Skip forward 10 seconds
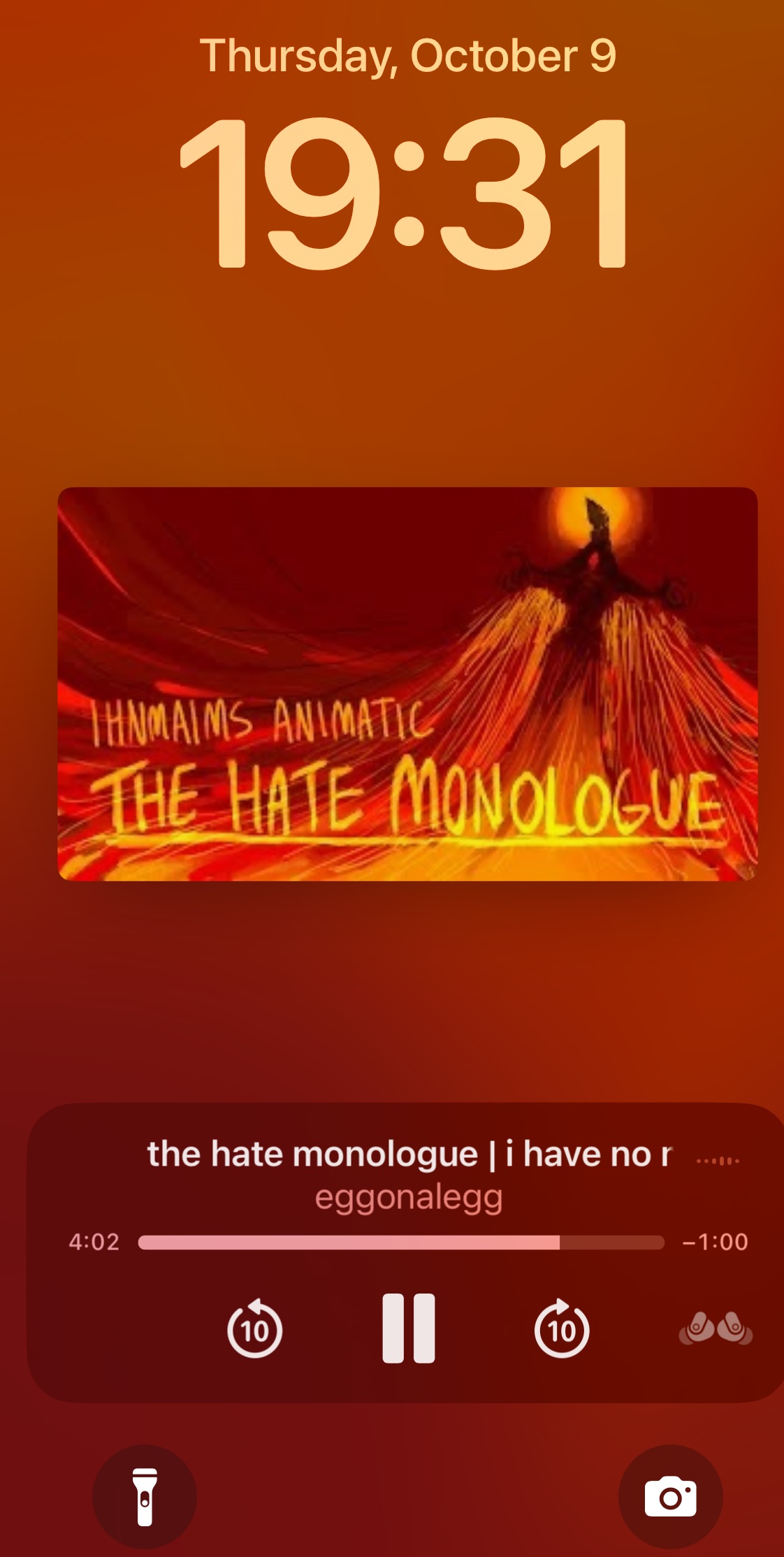Image resolution: width=784 pixels, height=1557 pixels. click(562, 1328)
